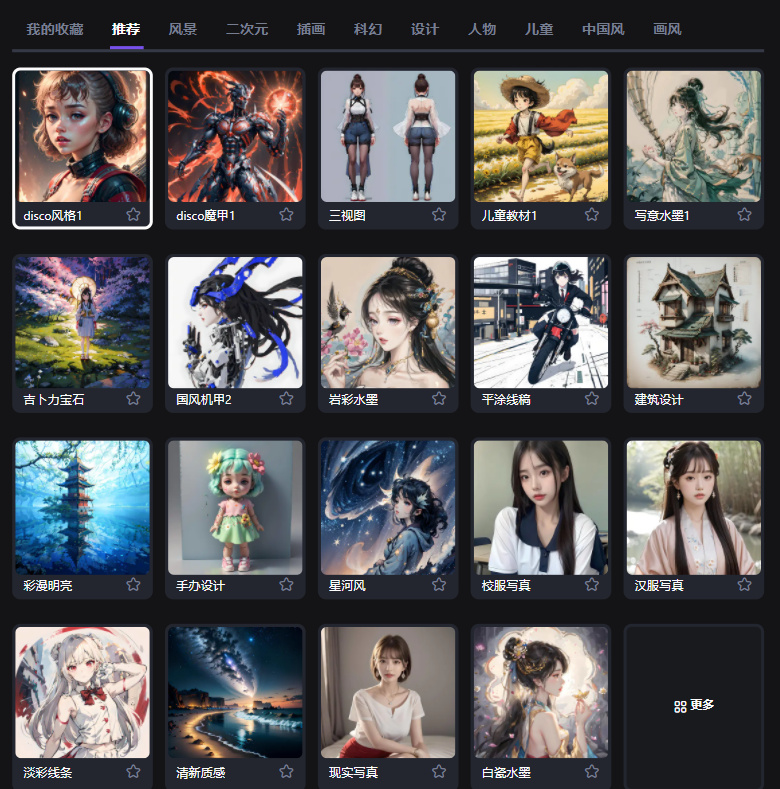Choose the 手办设计 style
Image resolution: width=780 pixels, height=789 pixels.
(235, 508)
